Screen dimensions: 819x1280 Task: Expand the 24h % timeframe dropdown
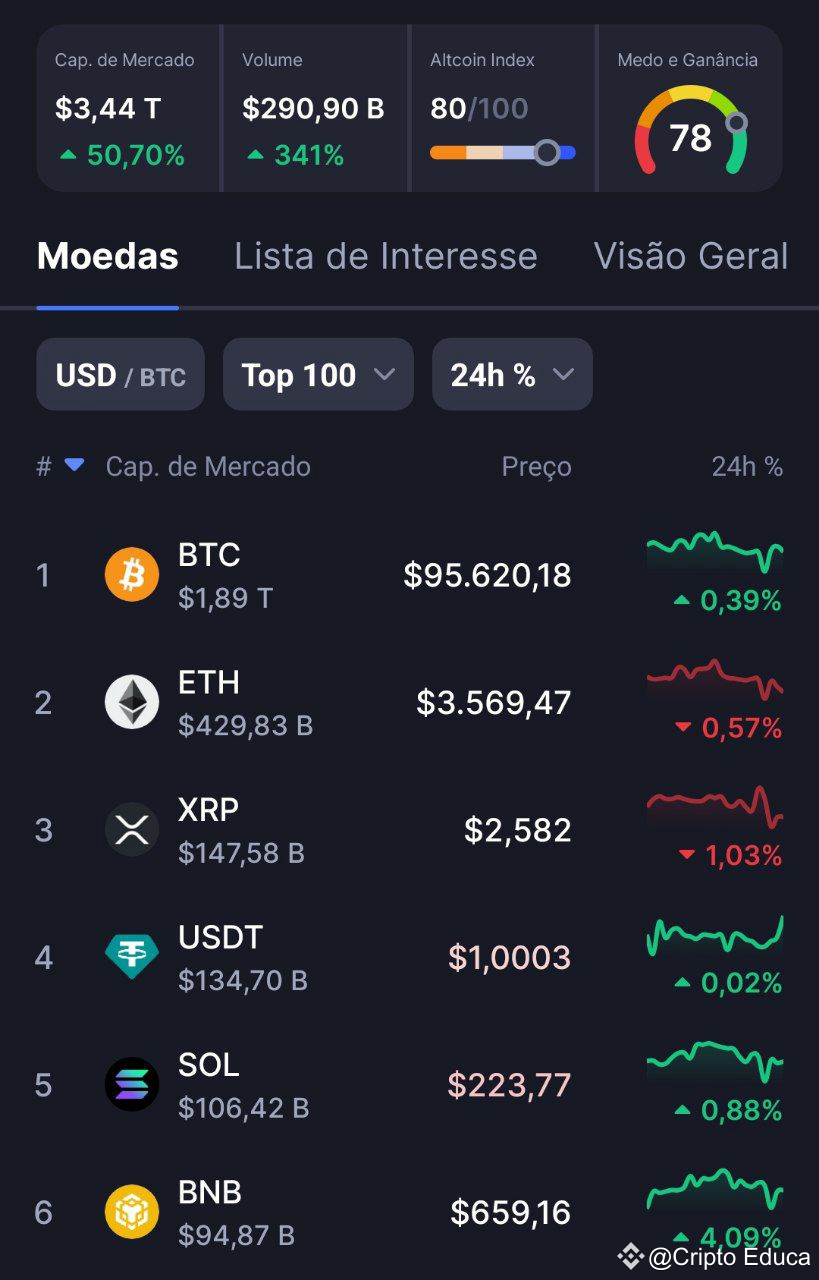coord(511,374)
